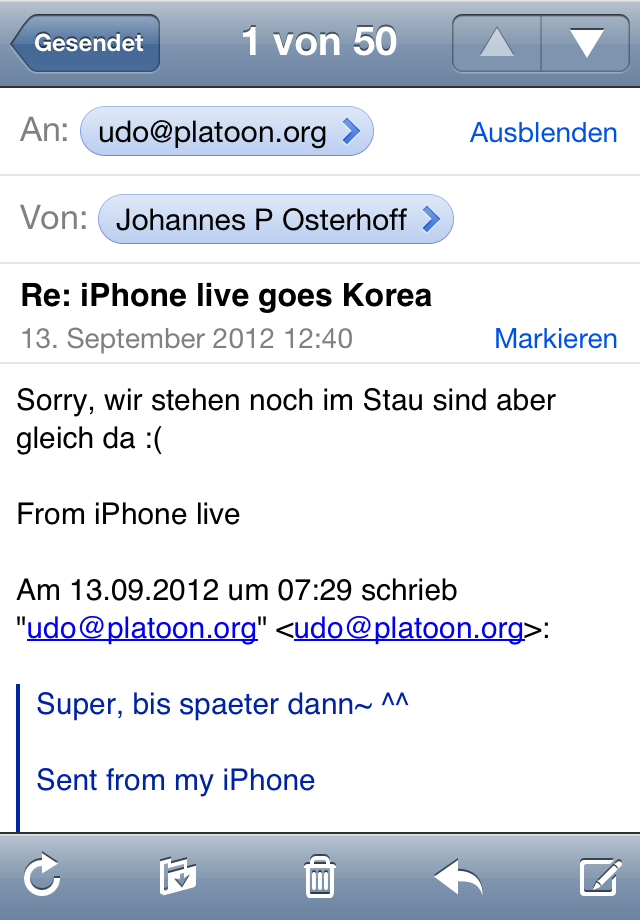Tap Markieren to flag message
Image resolution: width=640 pixels, height=920 pixels.
(x=555, y=339)
